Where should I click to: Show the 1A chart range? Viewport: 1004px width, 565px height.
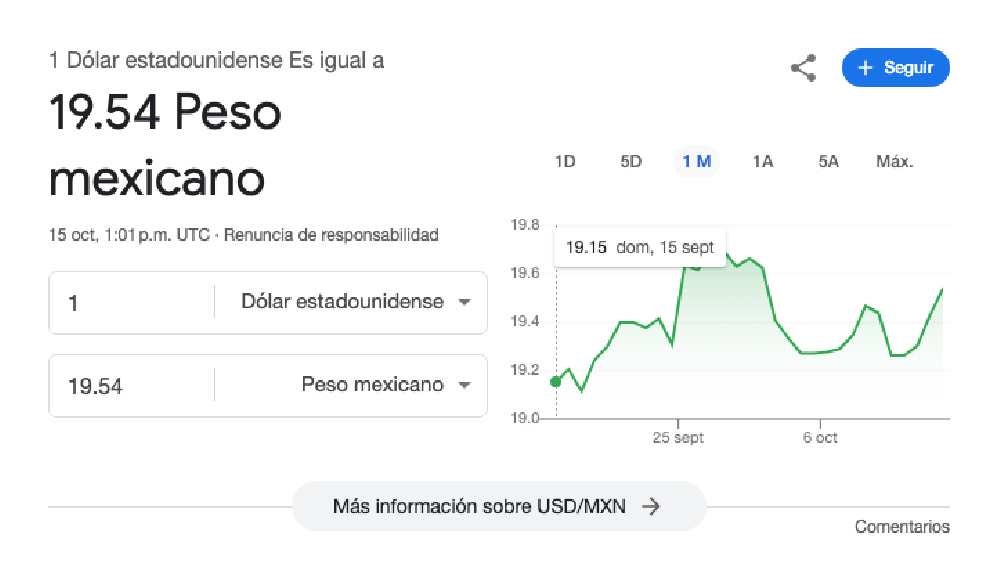pos(763,161)
